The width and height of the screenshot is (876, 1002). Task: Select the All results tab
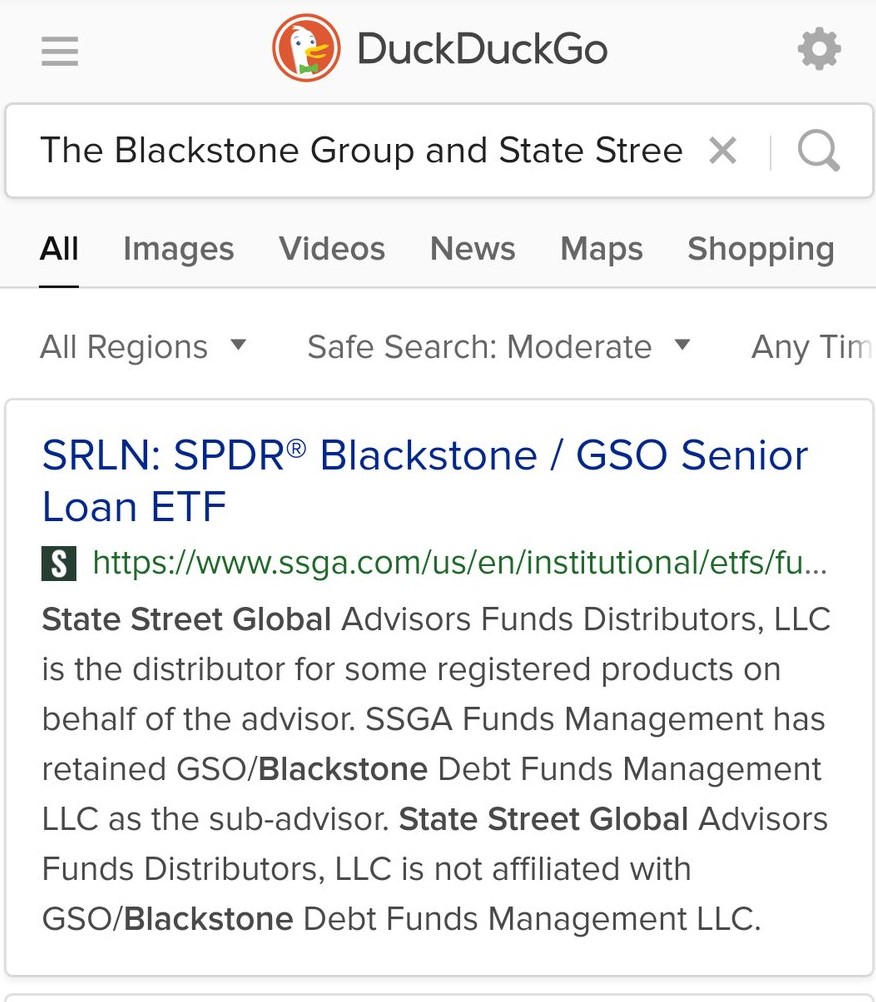(x=59, y=249)
